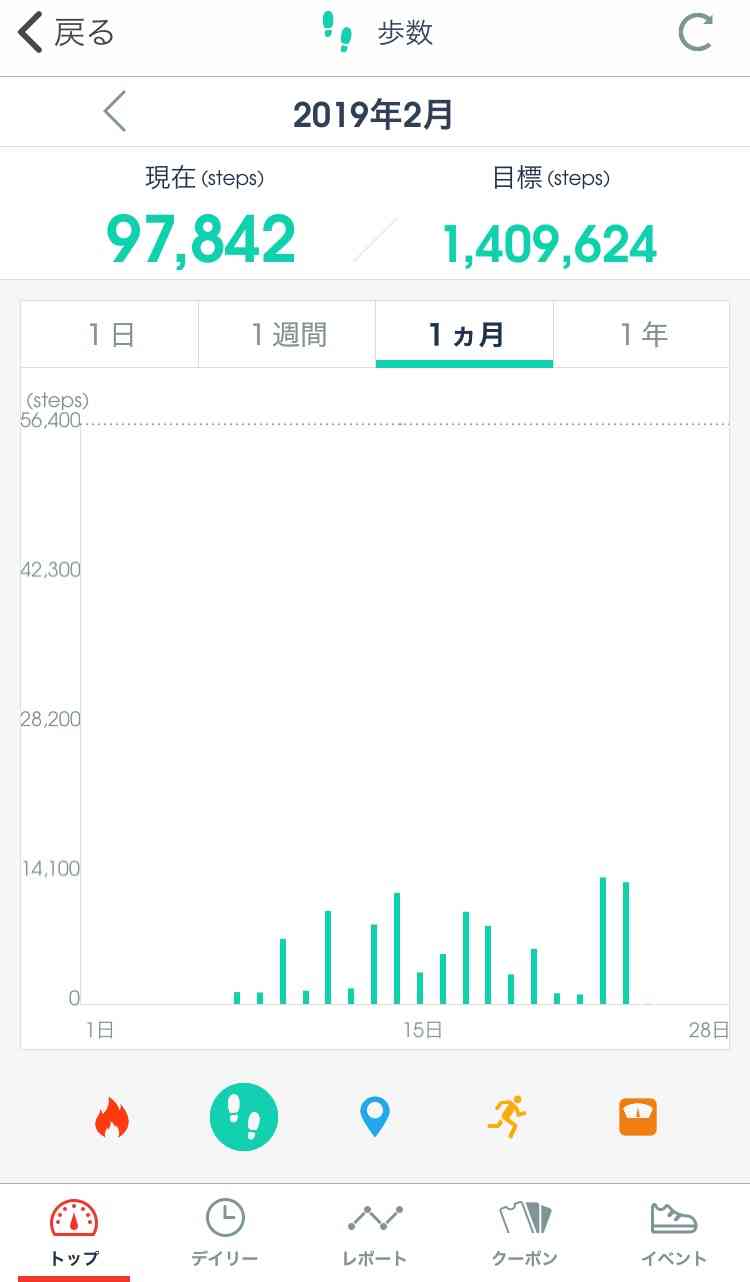Select the 1ヵ月 view tab
Image resolution: width=750 pixels, height=1282 pixels.
click(x=465, y=334)
